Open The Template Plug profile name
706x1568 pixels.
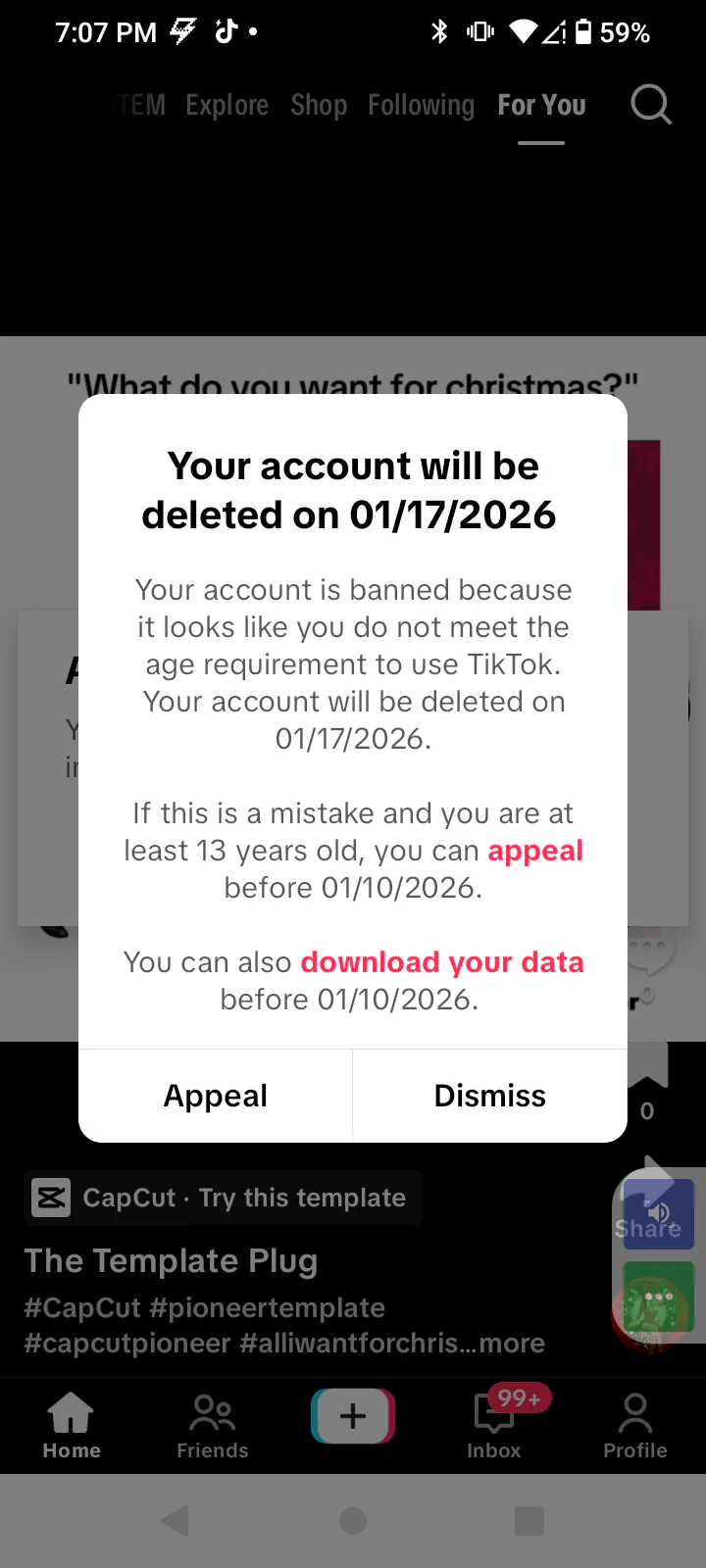(x=171, y=1260)
